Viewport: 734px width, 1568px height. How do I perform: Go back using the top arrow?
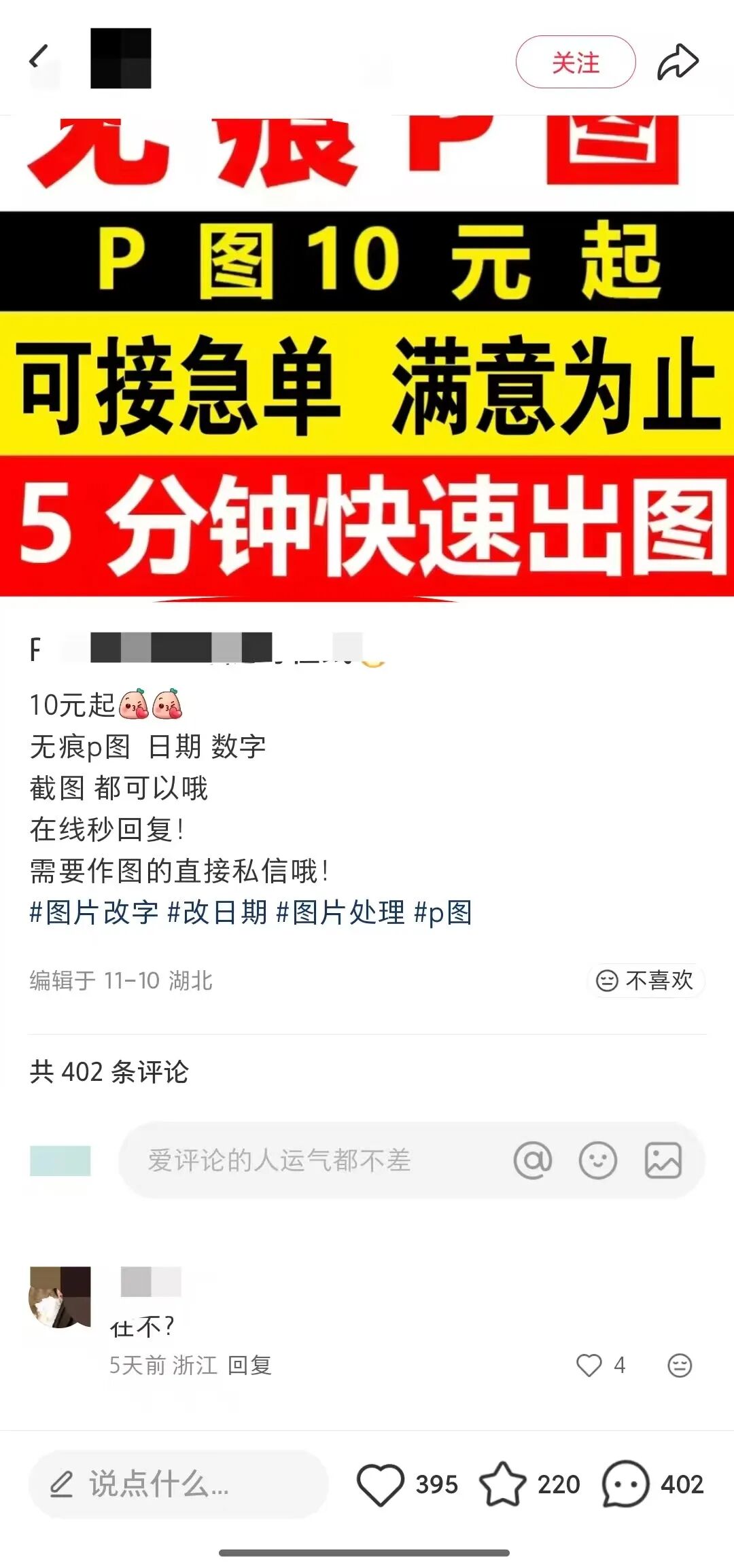coord(39,58)
